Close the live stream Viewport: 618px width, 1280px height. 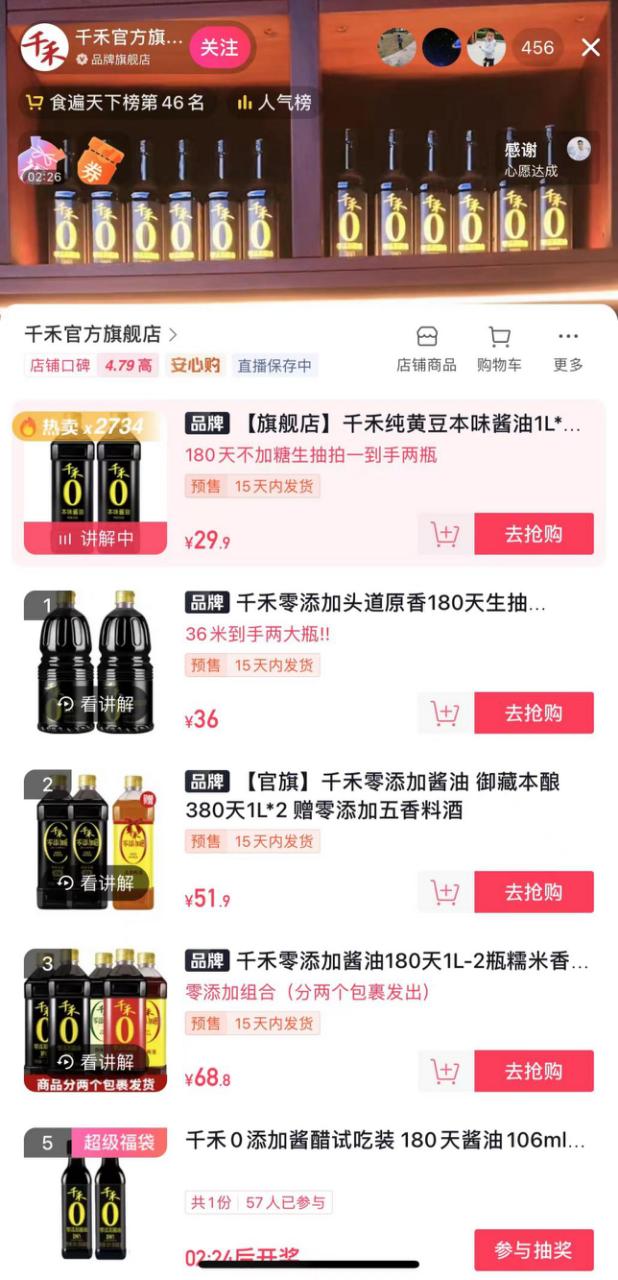(x=591, y=47)
